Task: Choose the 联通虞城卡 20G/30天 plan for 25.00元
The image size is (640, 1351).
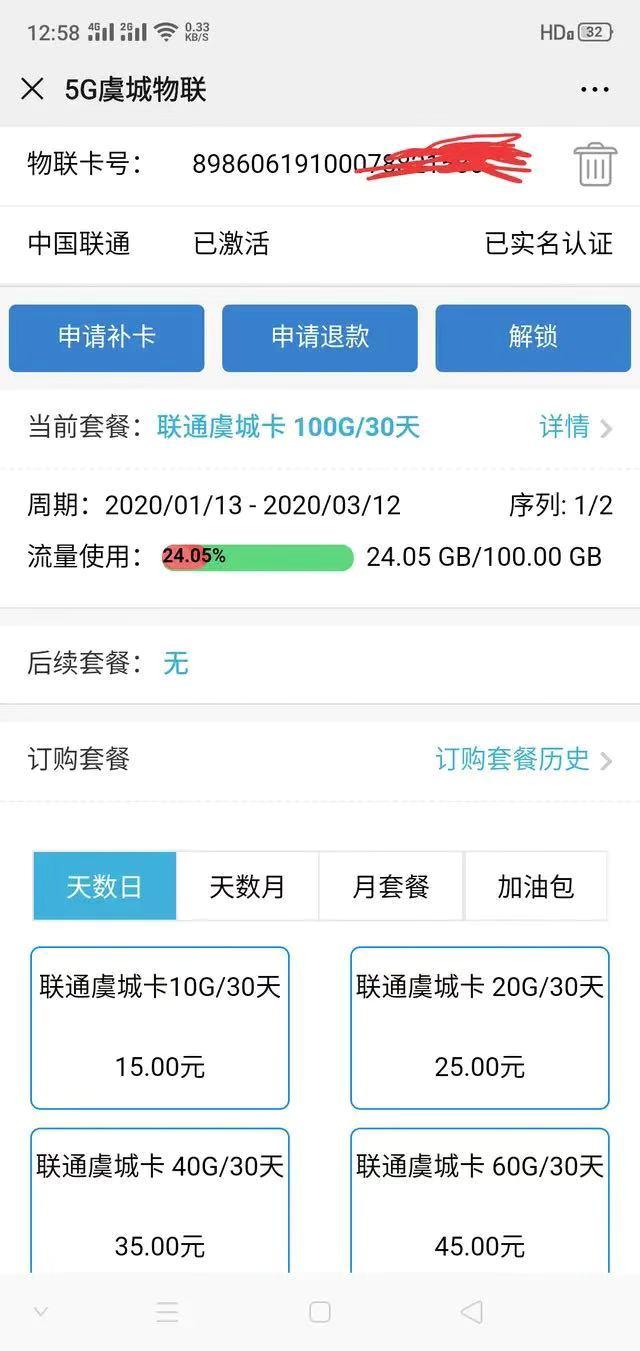Action: 480,1027
